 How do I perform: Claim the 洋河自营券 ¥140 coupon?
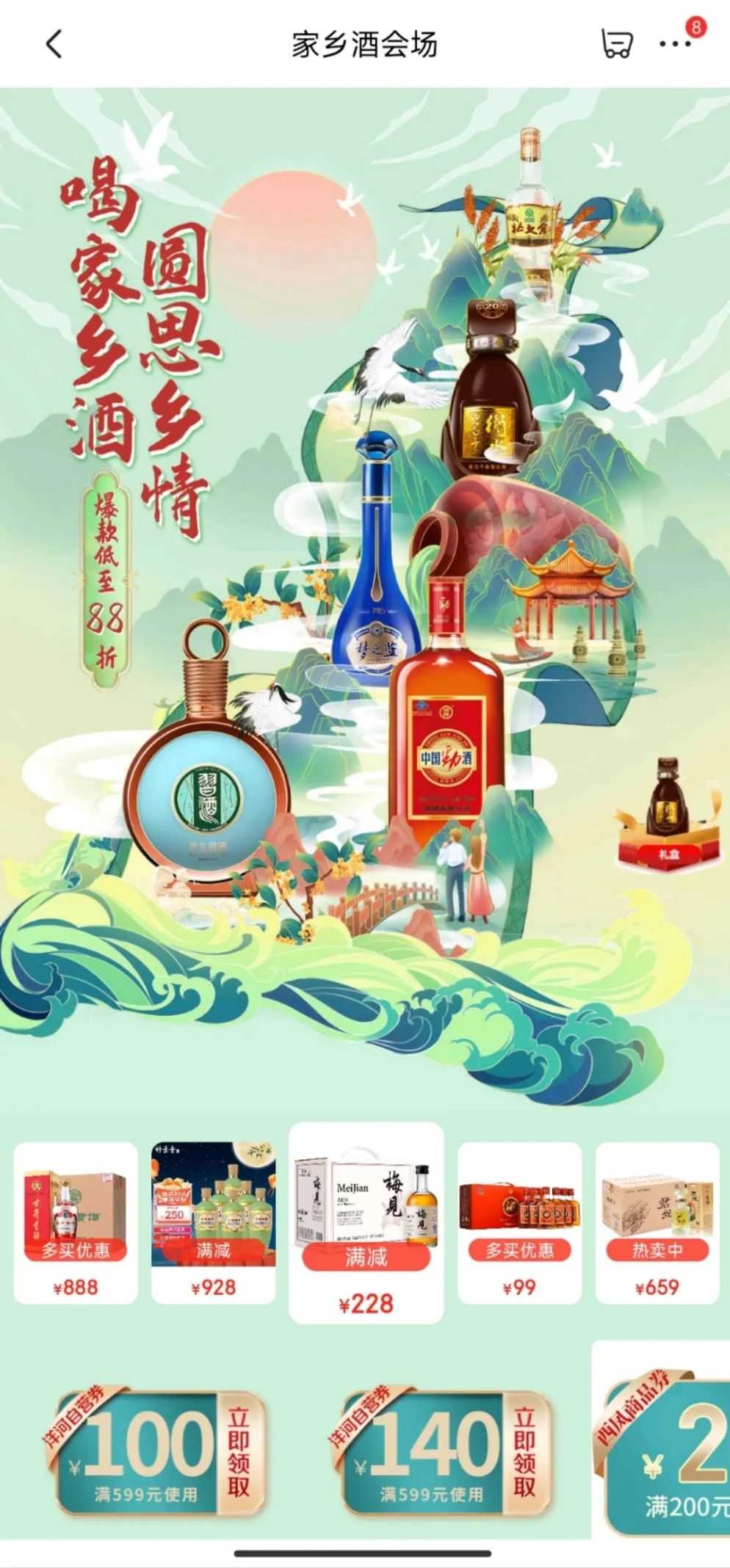click(x=524, y=1451)
